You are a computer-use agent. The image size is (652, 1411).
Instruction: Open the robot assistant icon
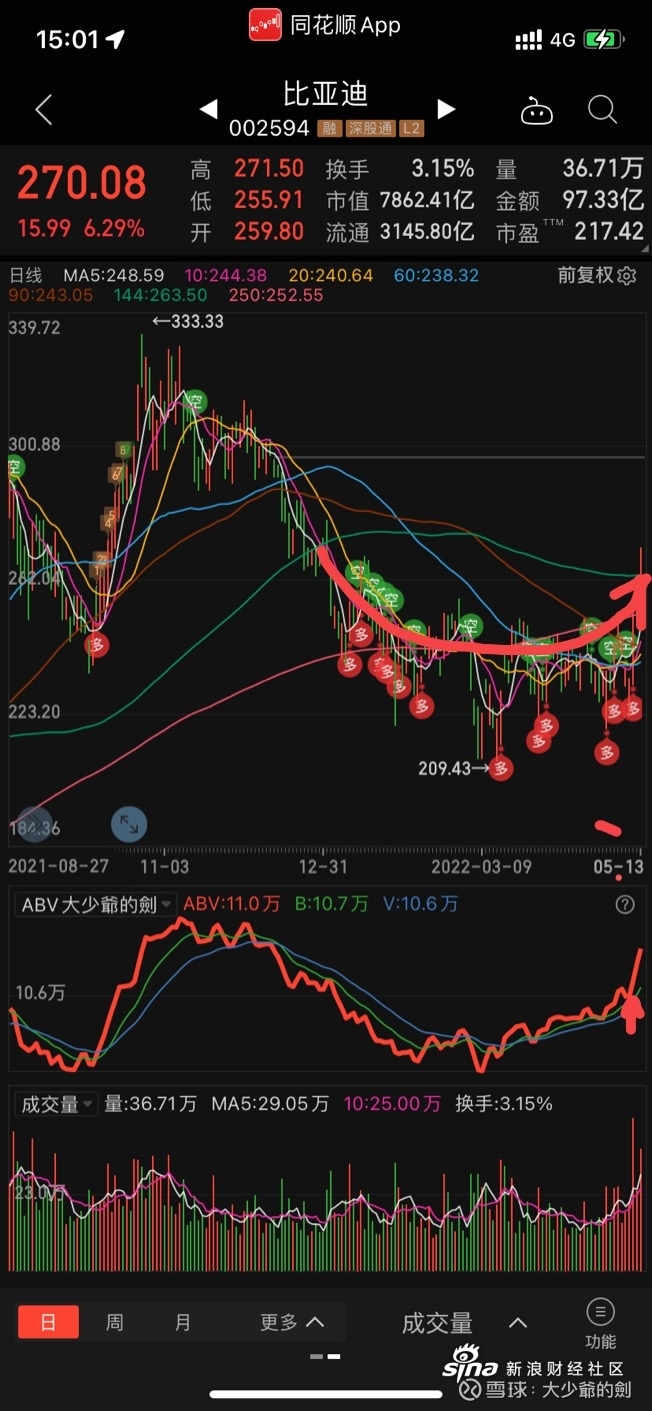[x=537, y=111]
